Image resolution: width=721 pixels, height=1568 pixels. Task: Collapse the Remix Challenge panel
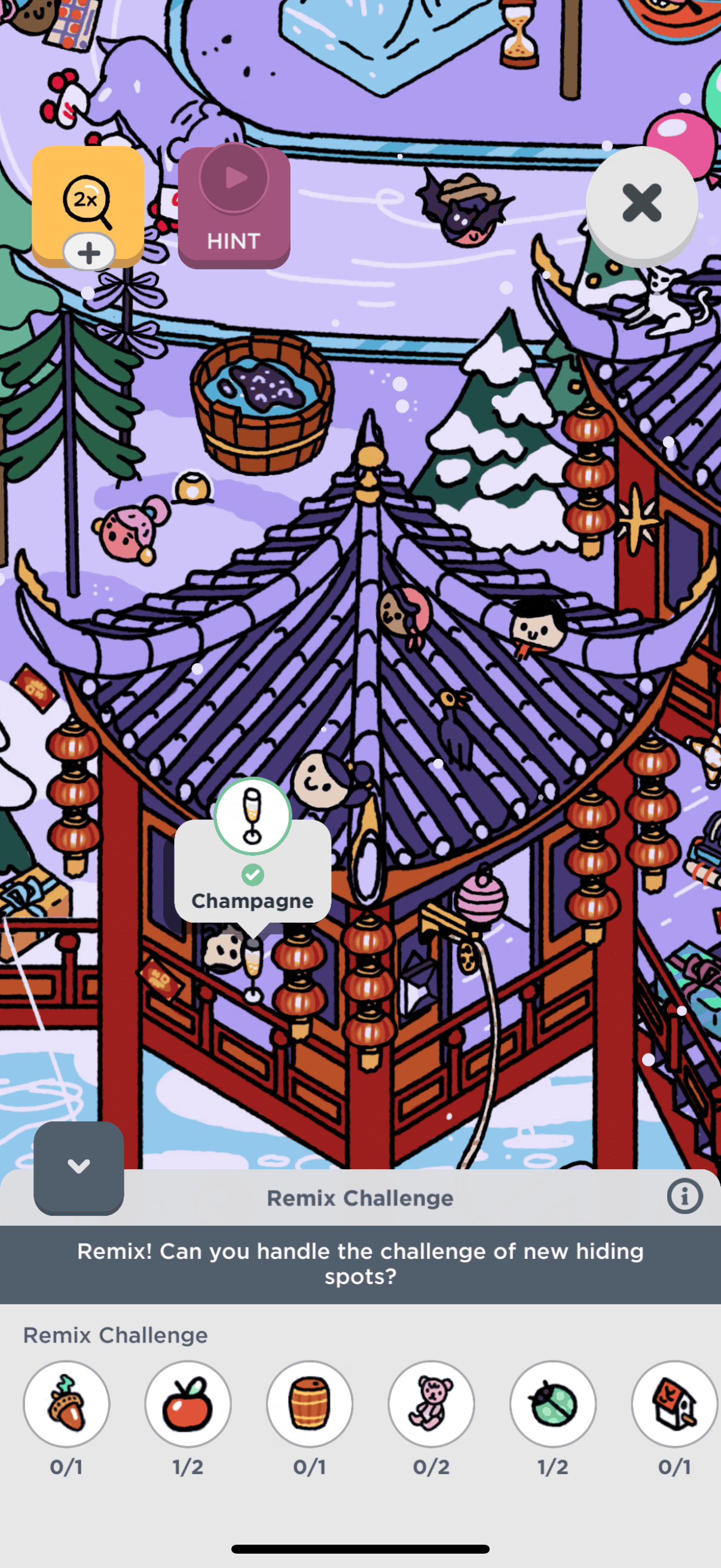pos(78,1167)
